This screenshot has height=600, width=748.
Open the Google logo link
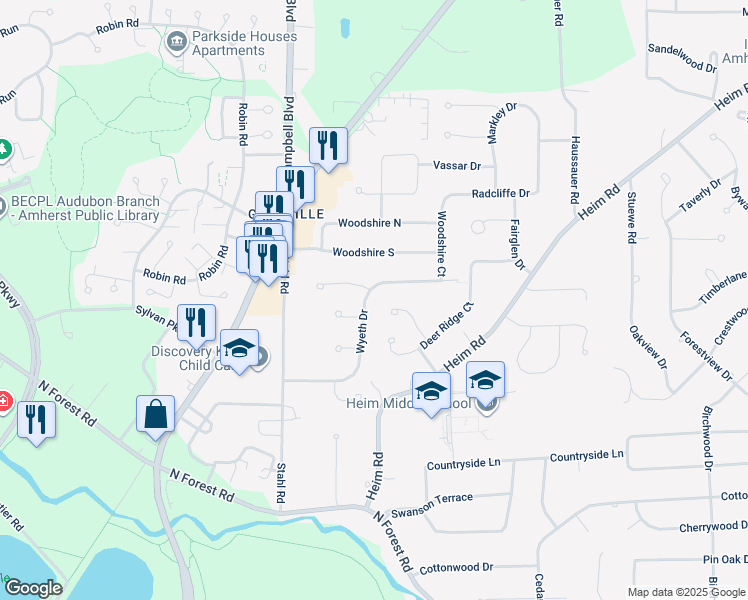(34, 588)
